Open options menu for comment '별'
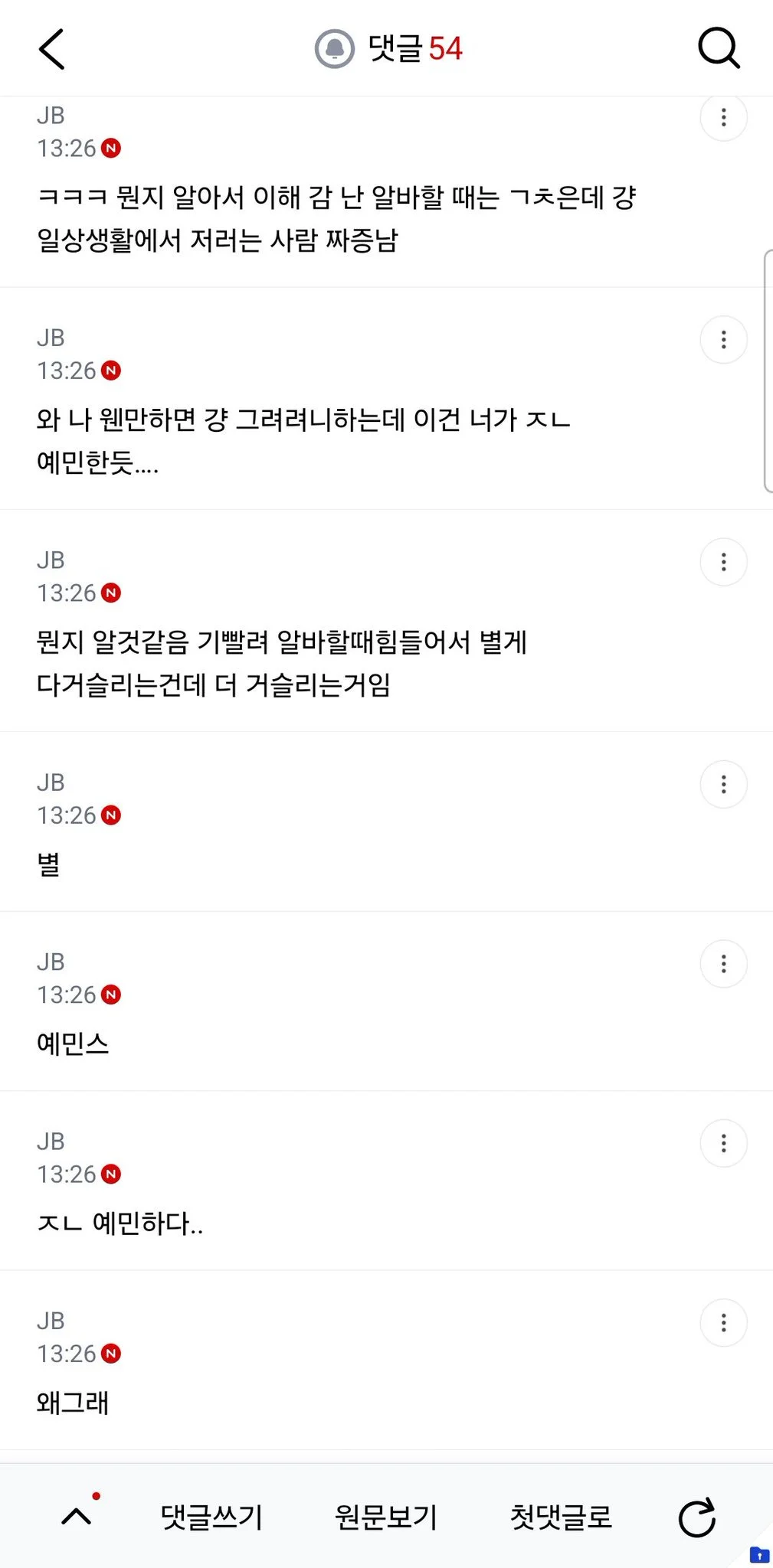Viewport: 773px width, 1568px height. click(723, 784)
